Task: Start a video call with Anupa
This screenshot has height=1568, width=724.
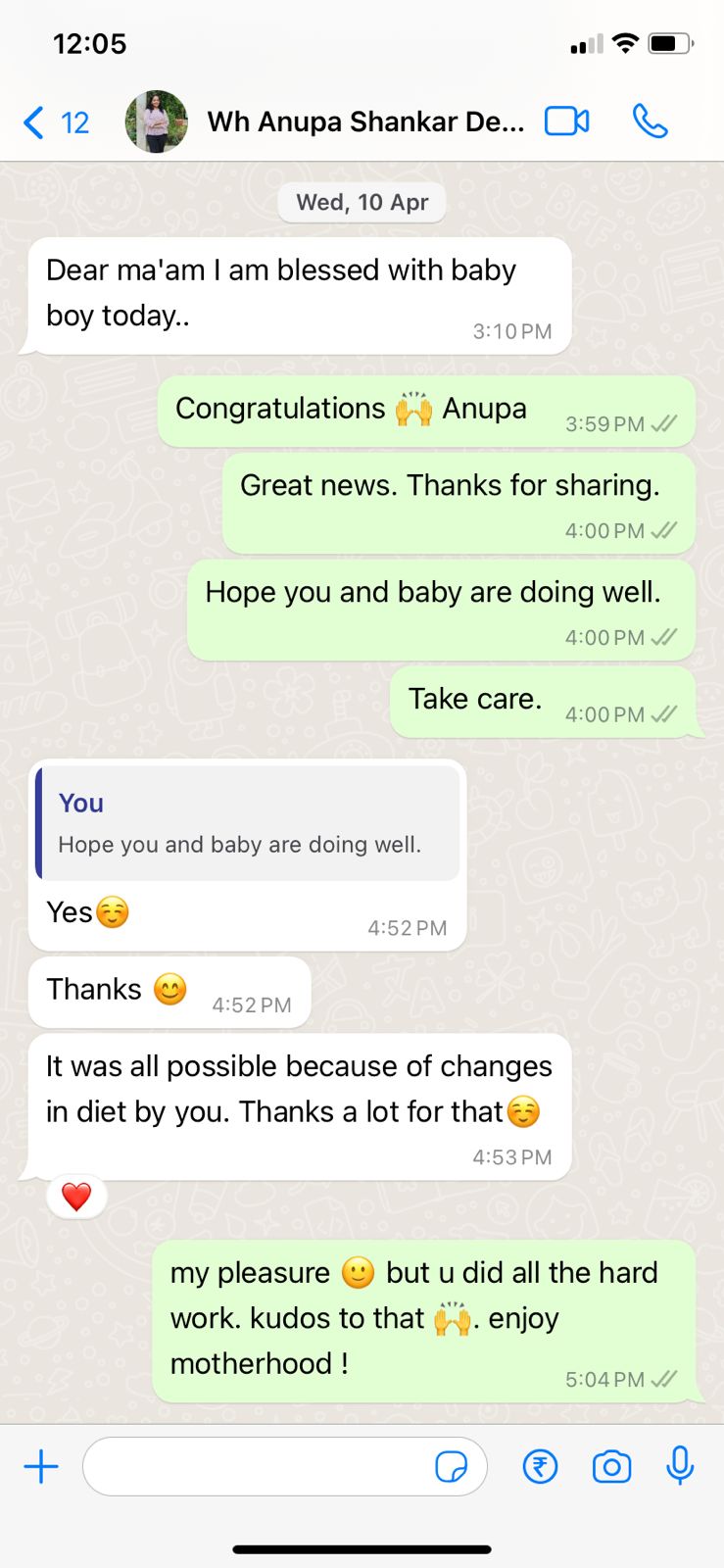Action: pyautogui.click(x=567, y=122)
